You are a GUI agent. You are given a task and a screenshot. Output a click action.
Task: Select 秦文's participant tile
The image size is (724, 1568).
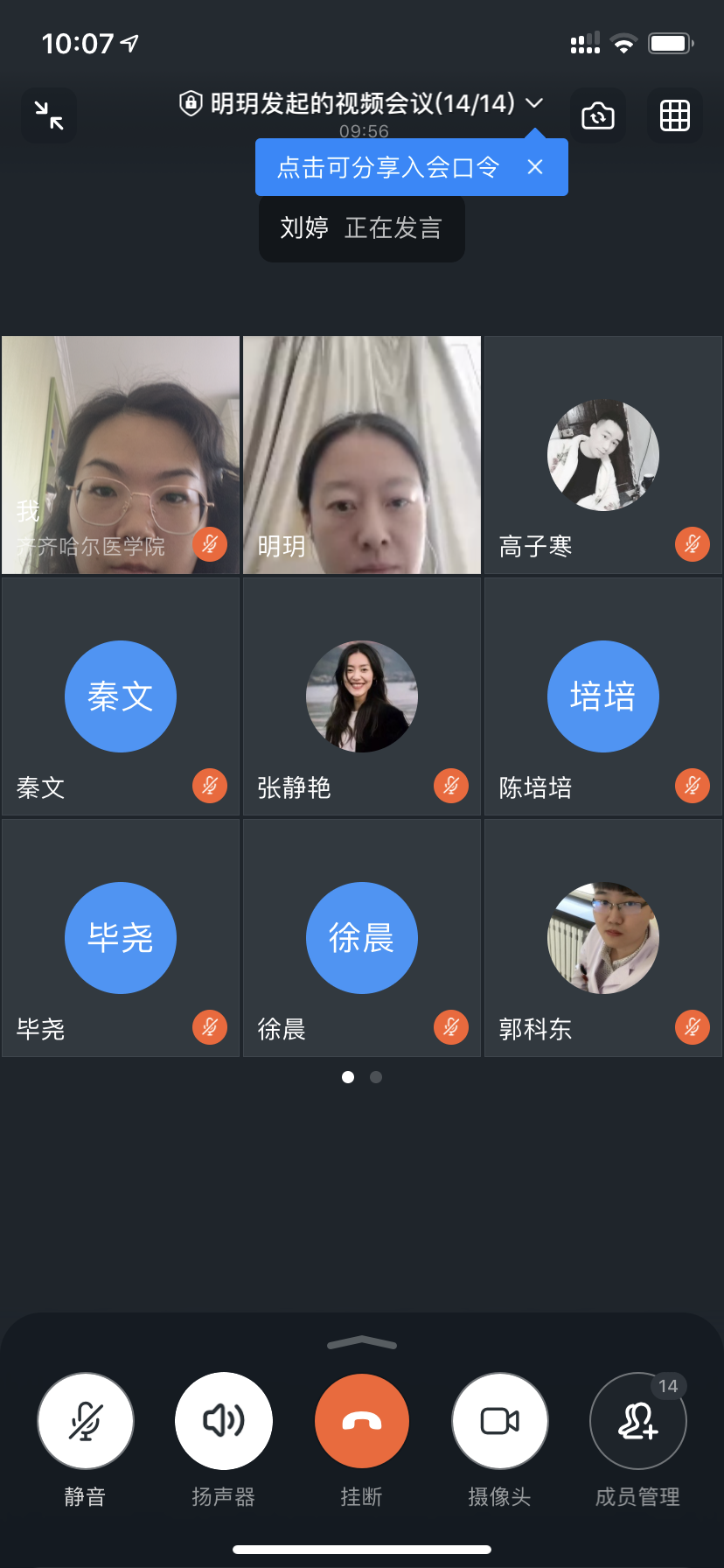121,696
